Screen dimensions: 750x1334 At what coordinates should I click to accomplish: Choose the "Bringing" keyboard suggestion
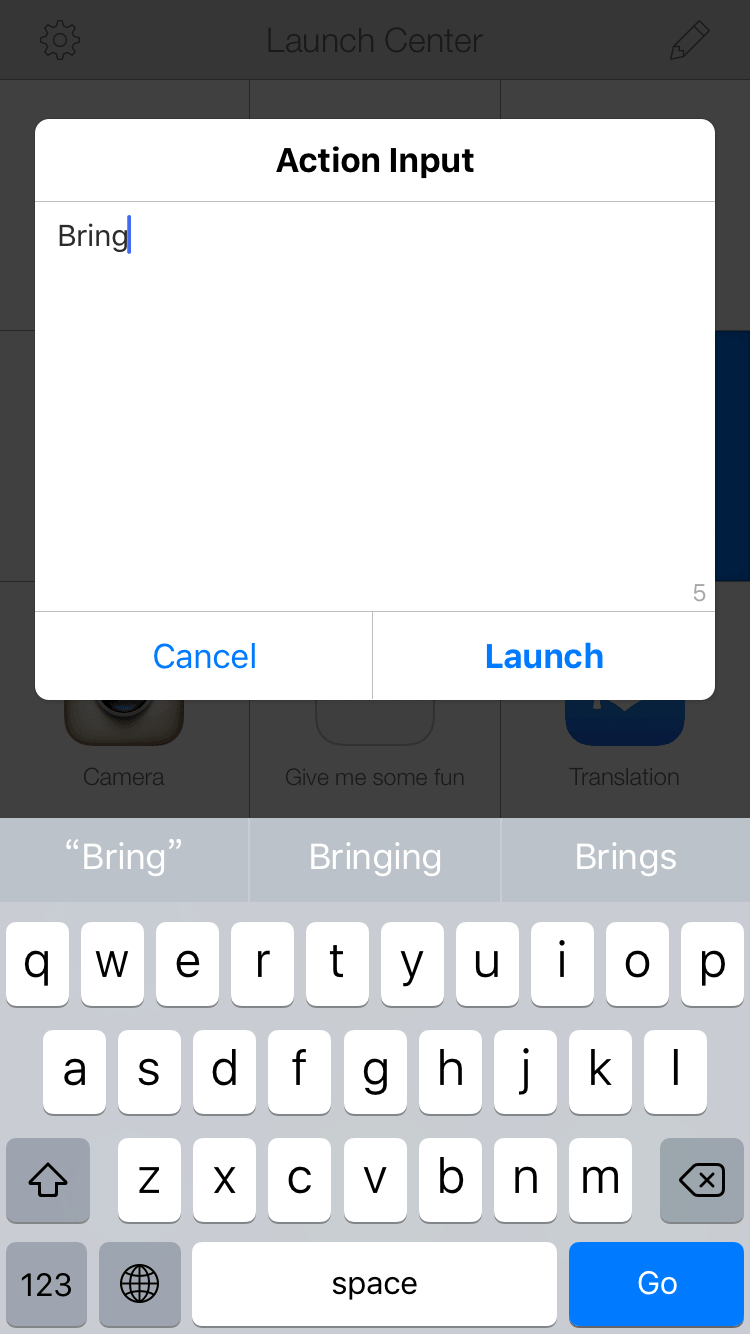(x=375, y=857)
